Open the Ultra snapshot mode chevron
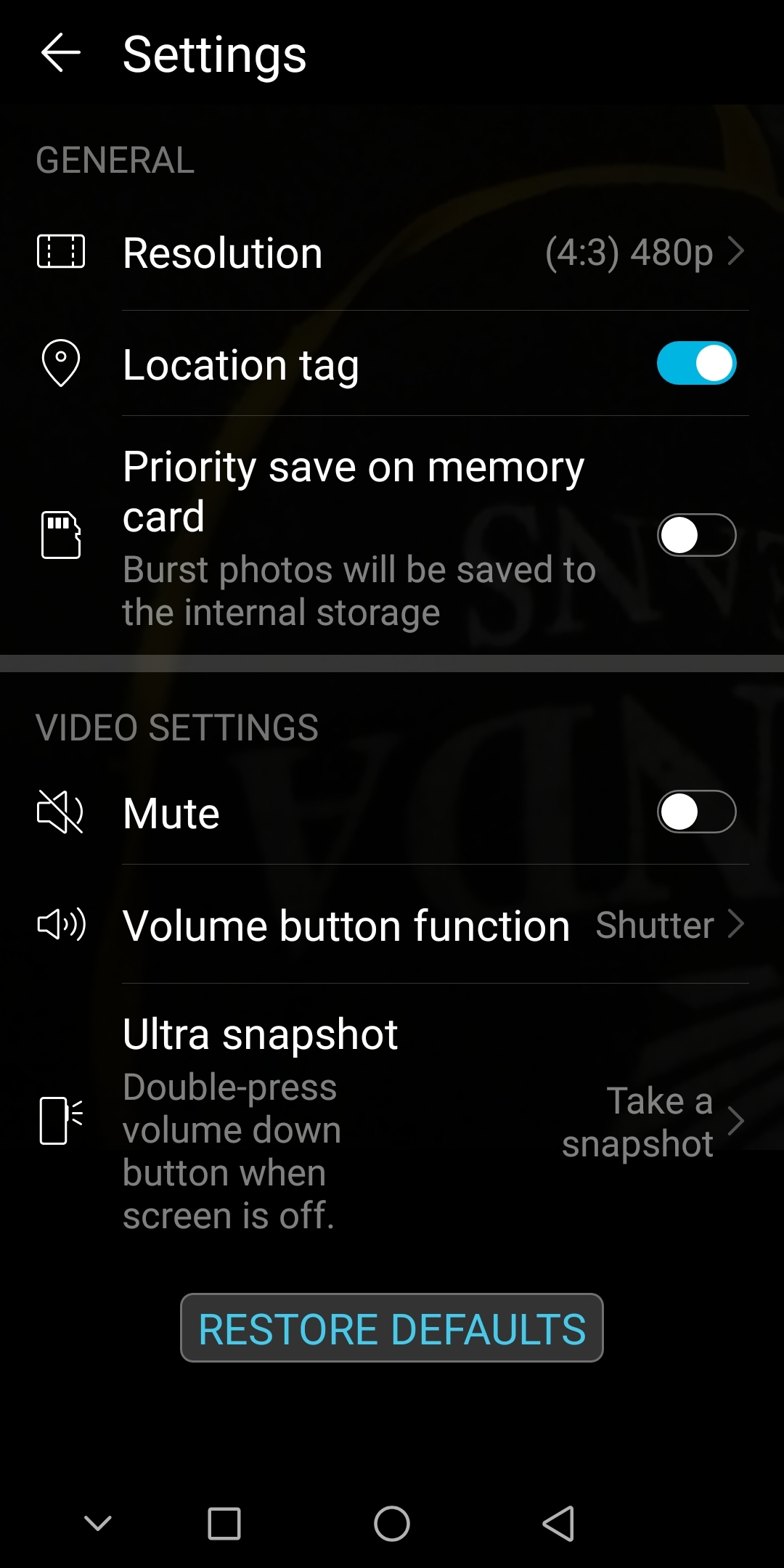This screenshot has height=1568, width=784. [735, 1122]
